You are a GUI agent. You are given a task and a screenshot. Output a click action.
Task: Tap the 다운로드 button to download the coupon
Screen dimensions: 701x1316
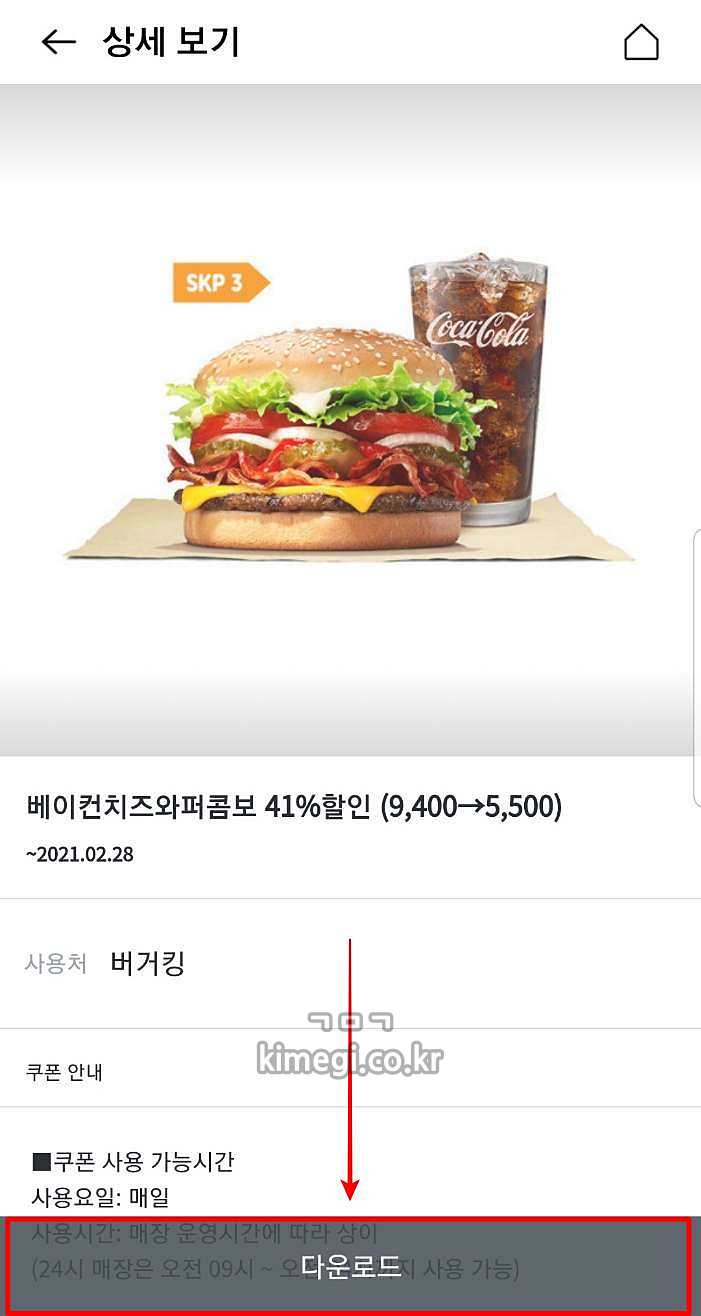(x=350, y=1267)
